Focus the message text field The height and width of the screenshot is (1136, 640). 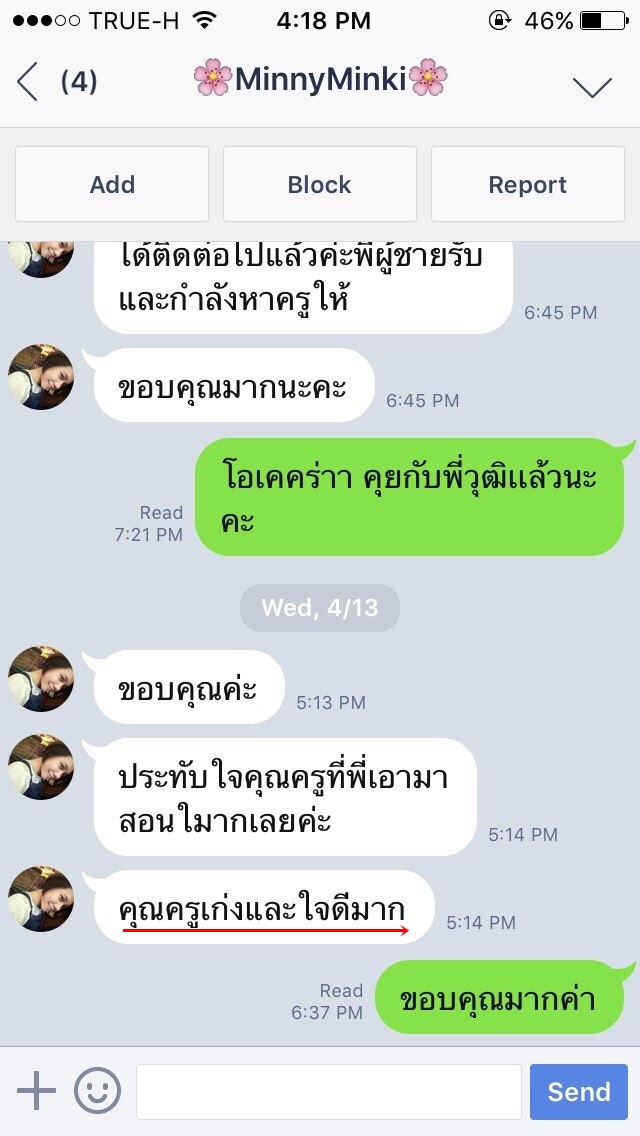point(329,1091)
